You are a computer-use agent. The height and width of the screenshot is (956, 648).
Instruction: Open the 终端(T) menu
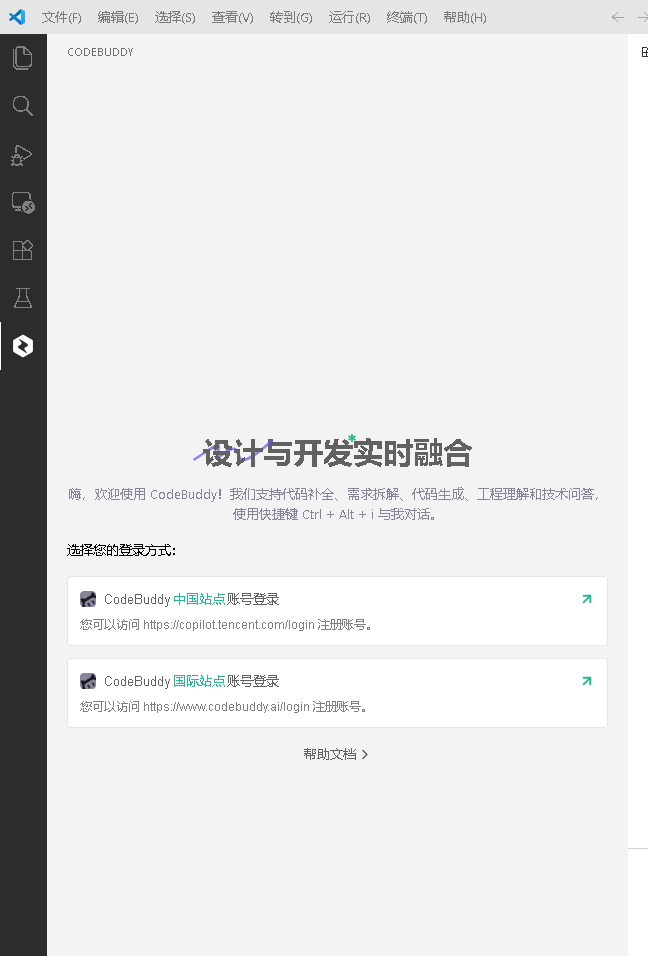point(406,17)
